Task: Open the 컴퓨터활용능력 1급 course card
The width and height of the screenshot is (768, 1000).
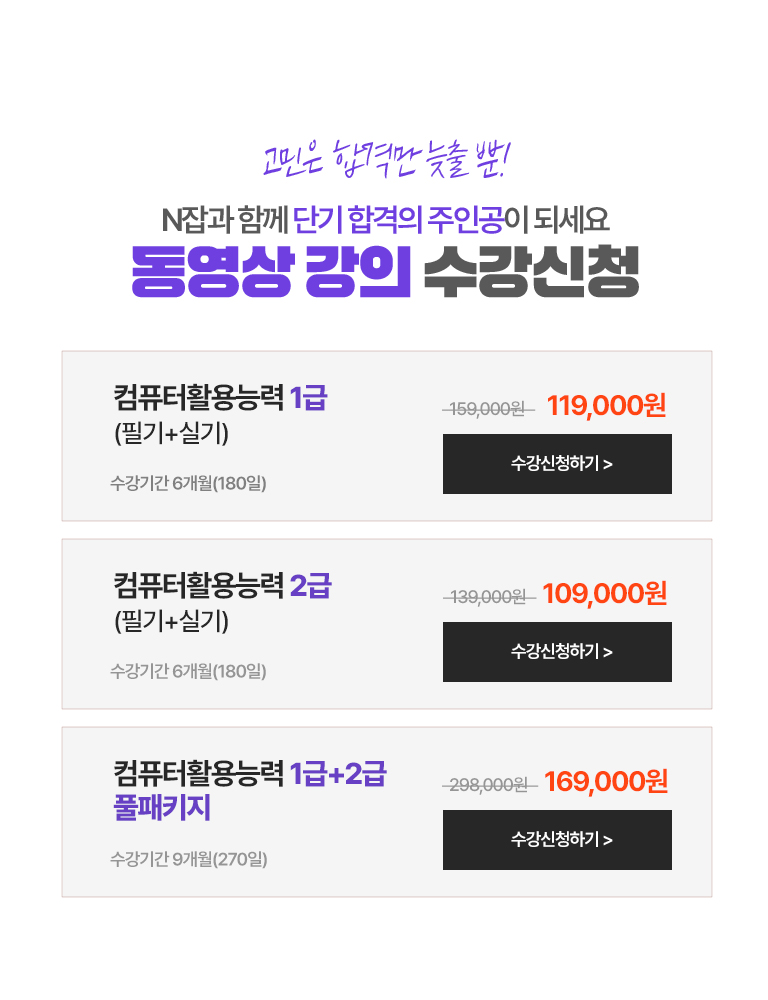Action: [384, 434]
